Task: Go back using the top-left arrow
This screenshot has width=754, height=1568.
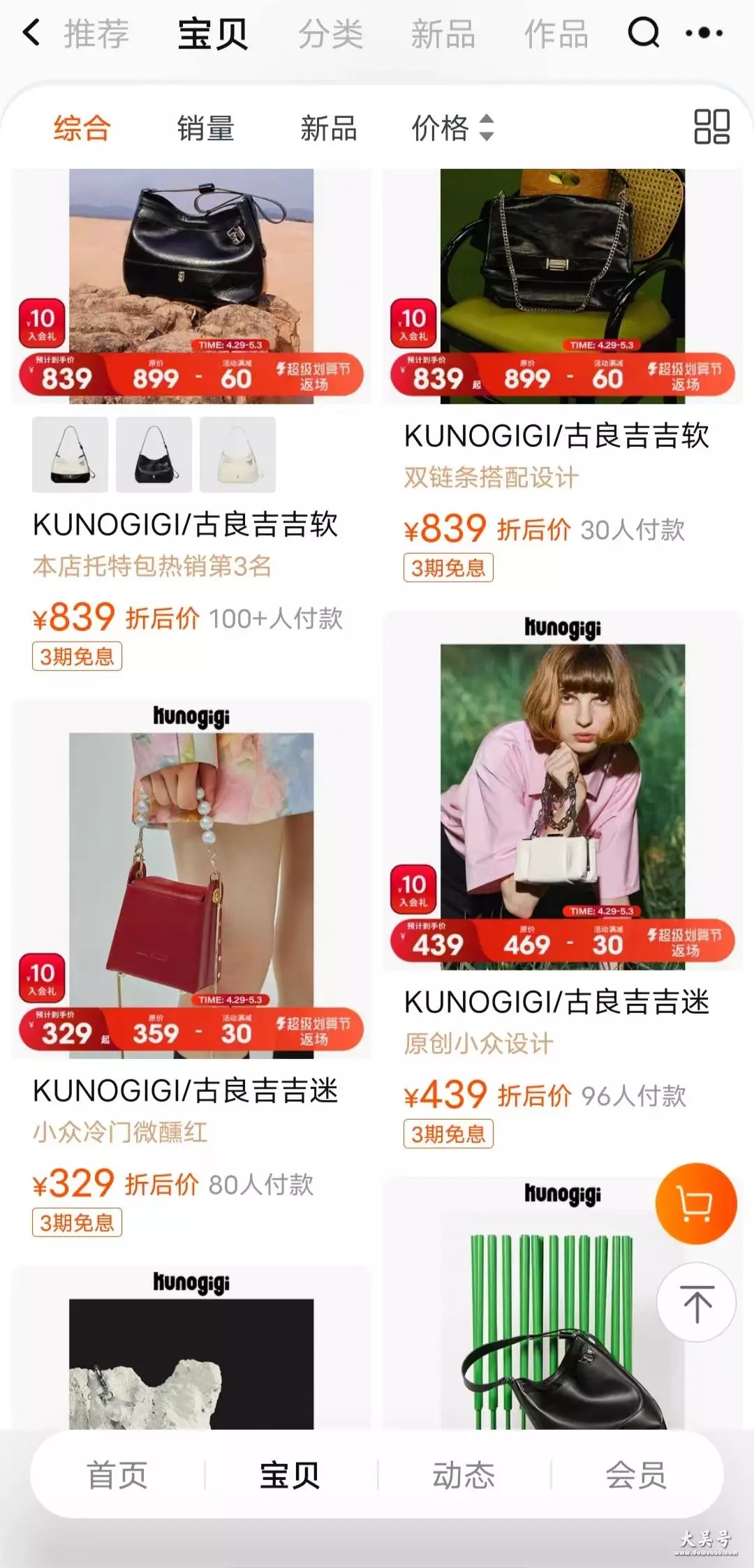Action: 31,33
